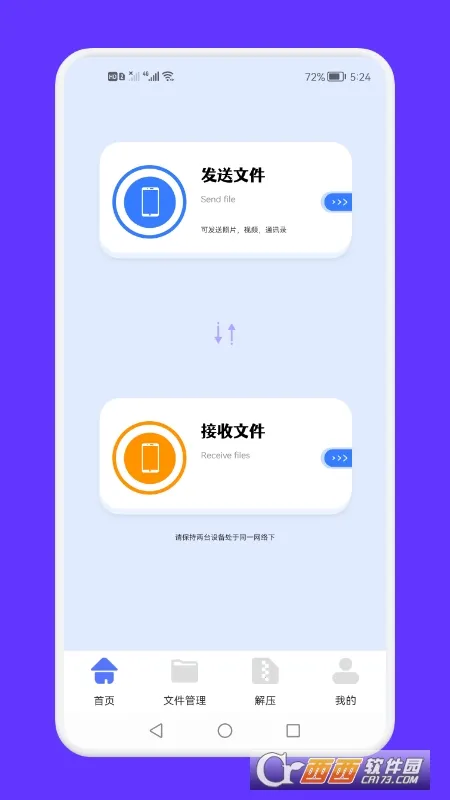Viewport: 450px width, 800px height.
Task: Go to the 我的 tab
Action: coord(345,682)
